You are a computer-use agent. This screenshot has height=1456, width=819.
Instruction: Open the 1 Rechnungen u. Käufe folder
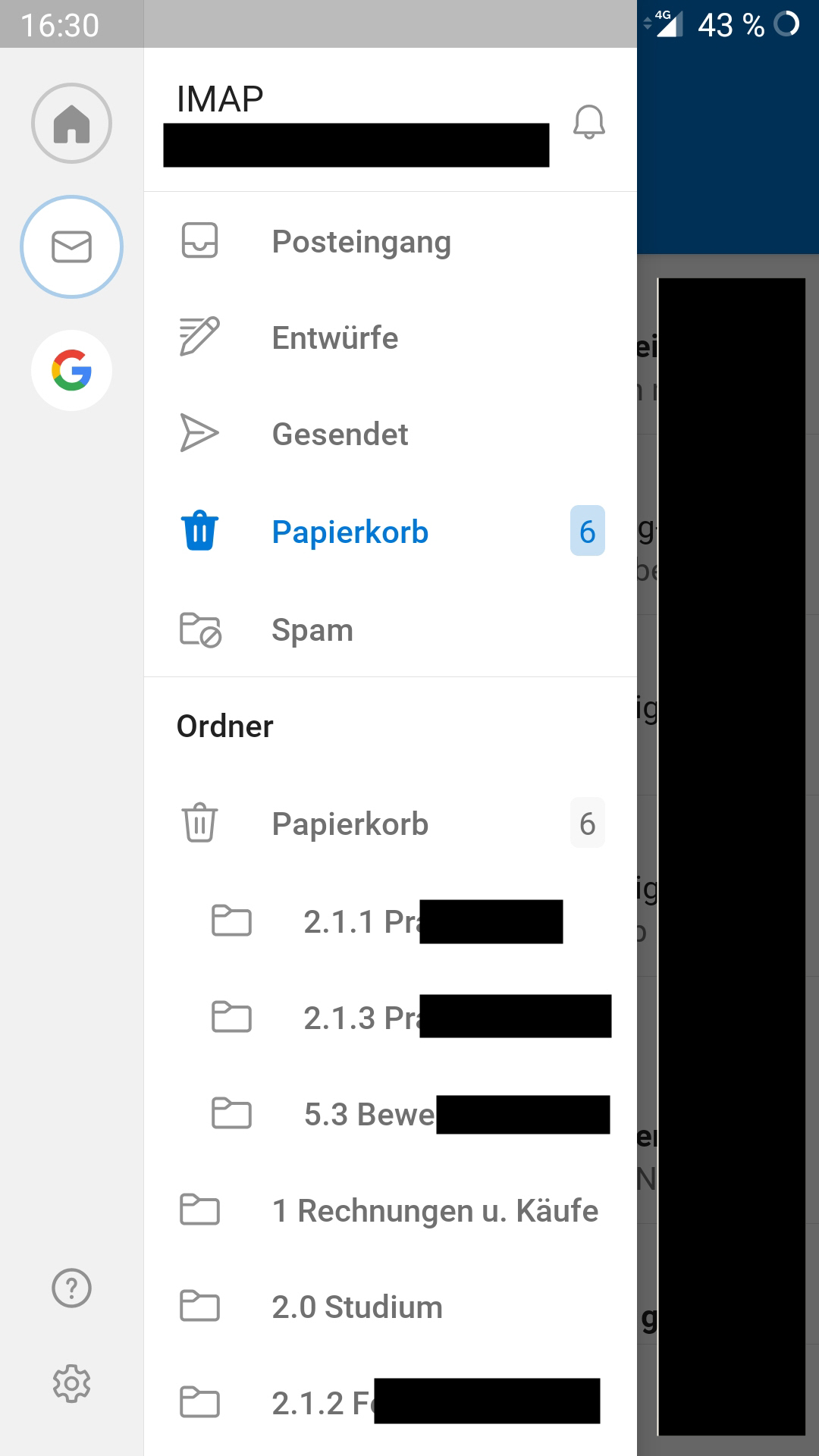point(435,1210)
